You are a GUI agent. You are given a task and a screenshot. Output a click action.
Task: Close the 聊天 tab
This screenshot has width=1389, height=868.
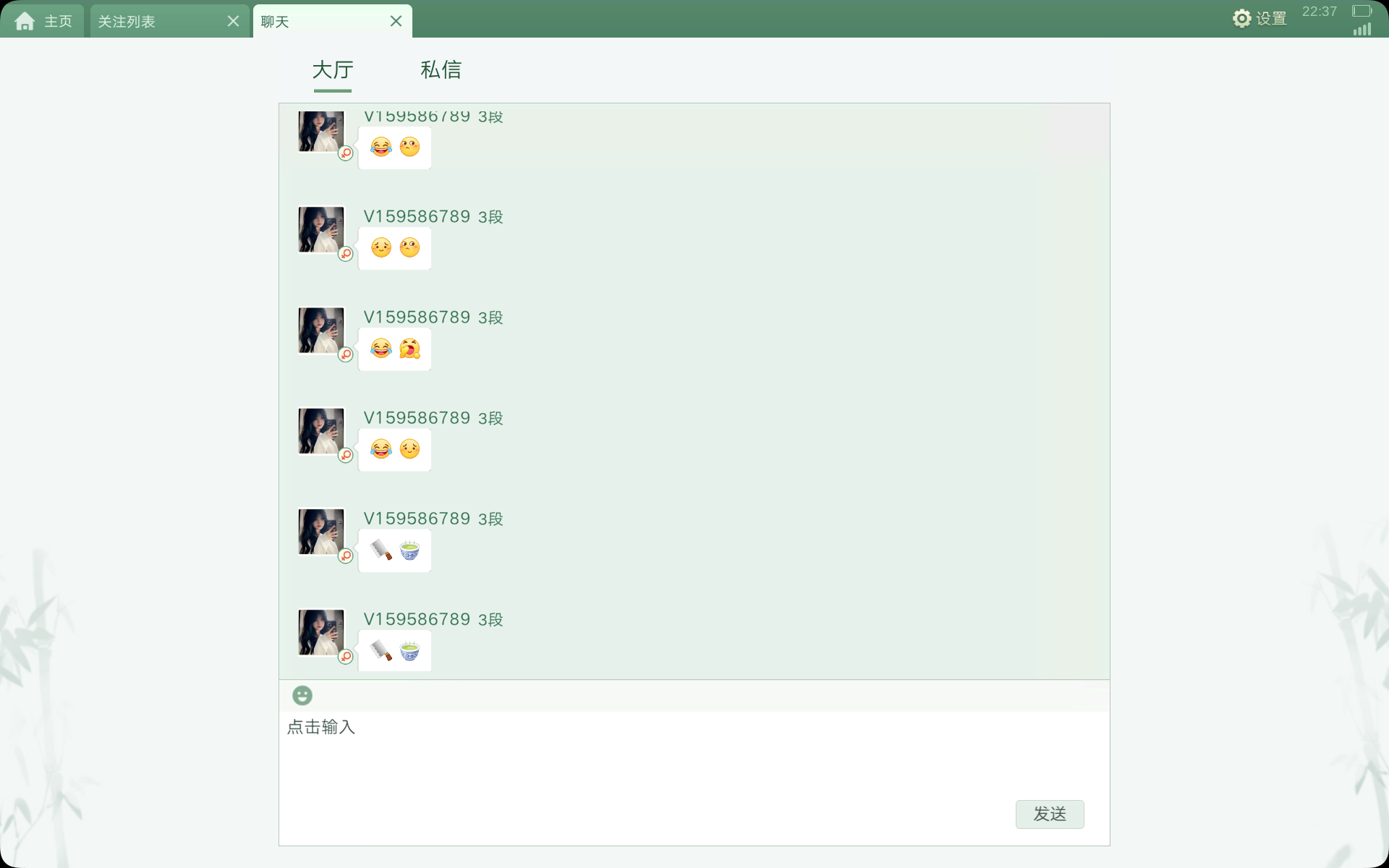[x=396, y=21]
